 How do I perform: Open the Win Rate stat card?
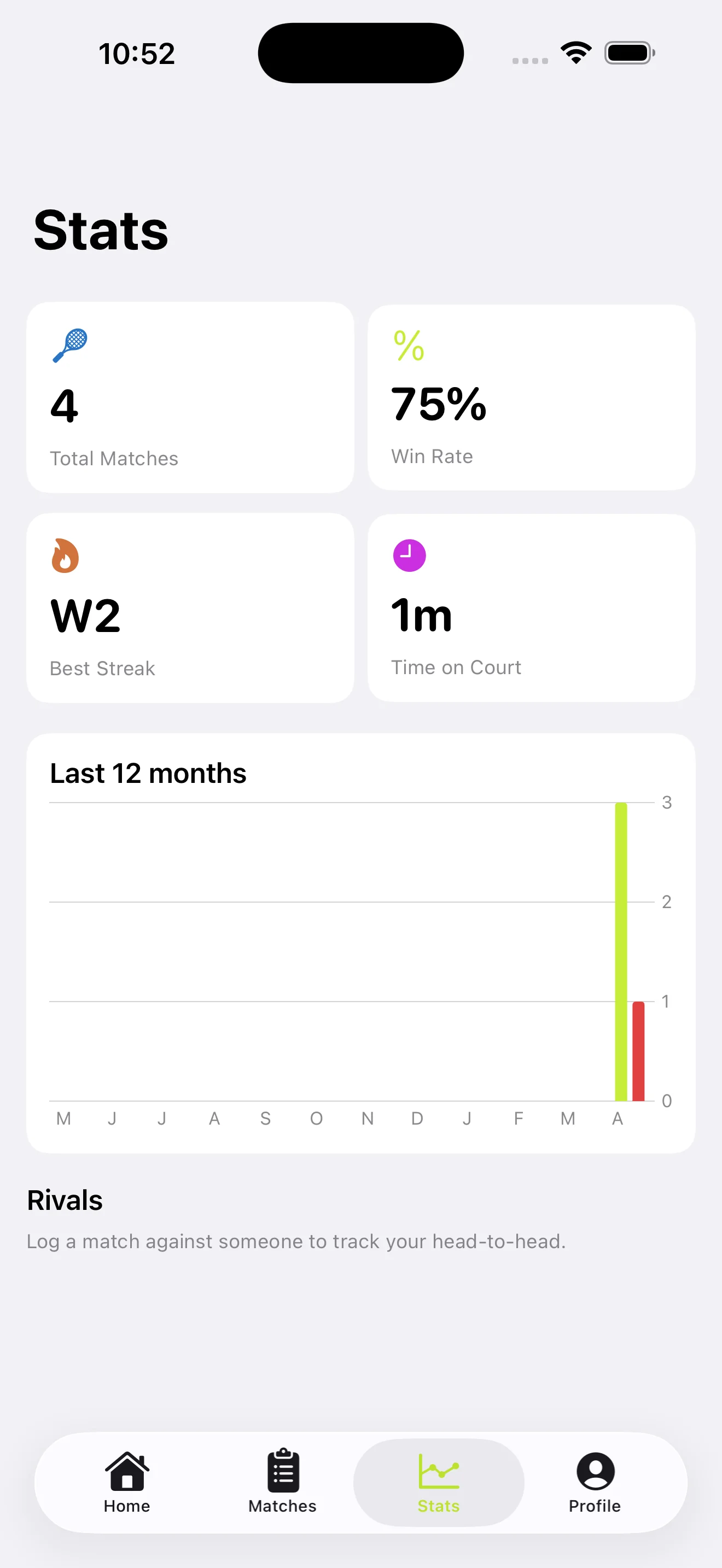coord(531,396)
